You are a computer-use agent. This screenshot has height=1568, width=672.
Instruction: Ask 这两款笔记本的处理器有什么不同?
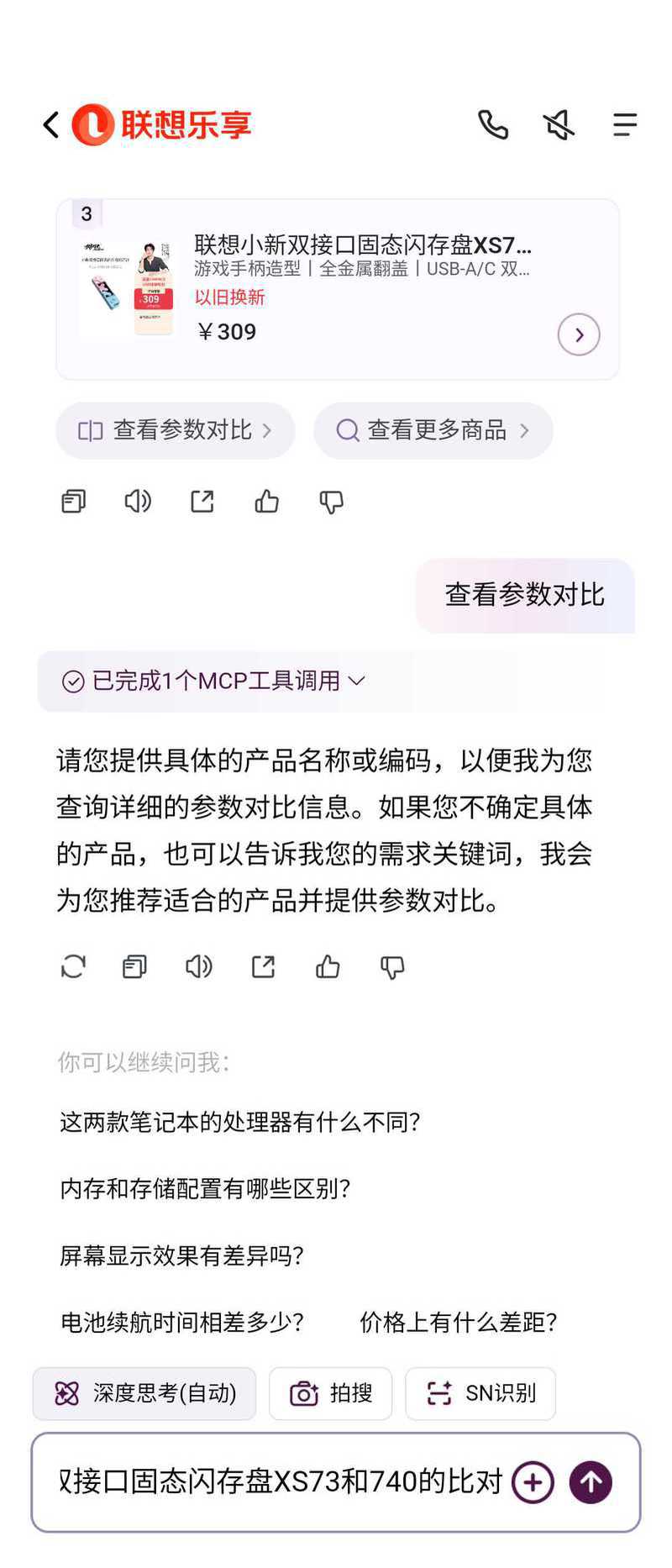click(x=239, y=1122)
